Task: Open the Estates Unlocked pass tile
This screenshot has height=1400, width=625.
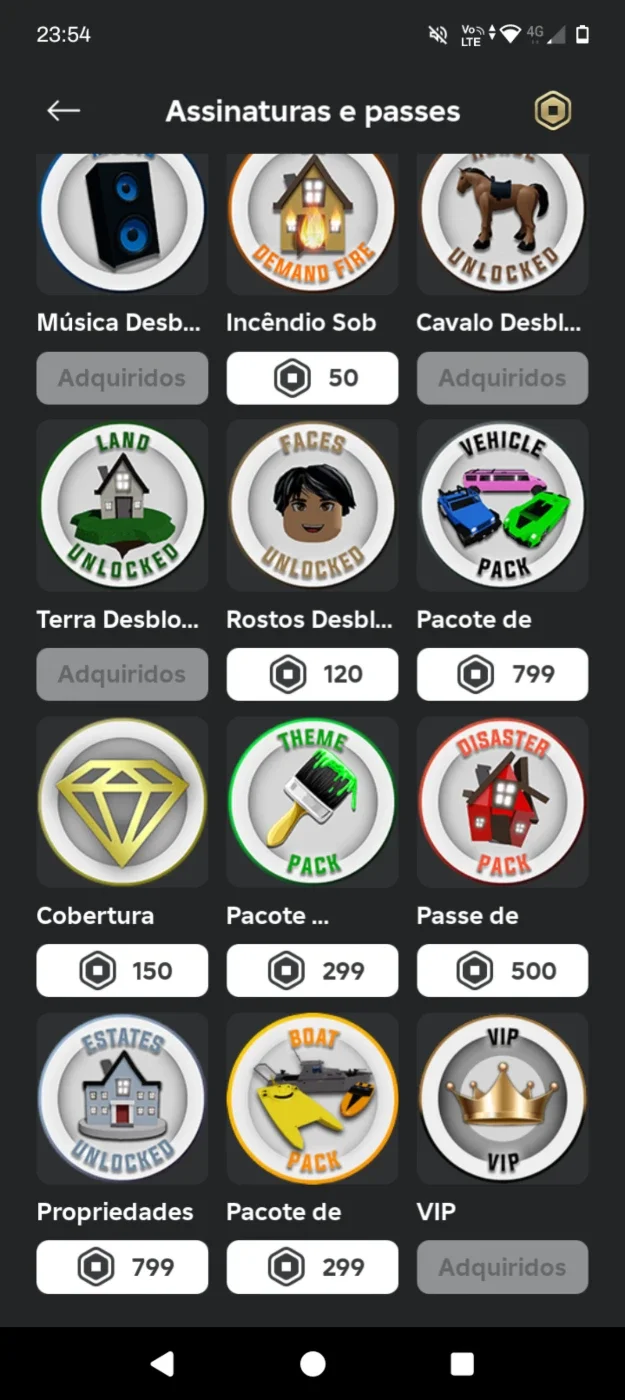Action: [122, 1098]
